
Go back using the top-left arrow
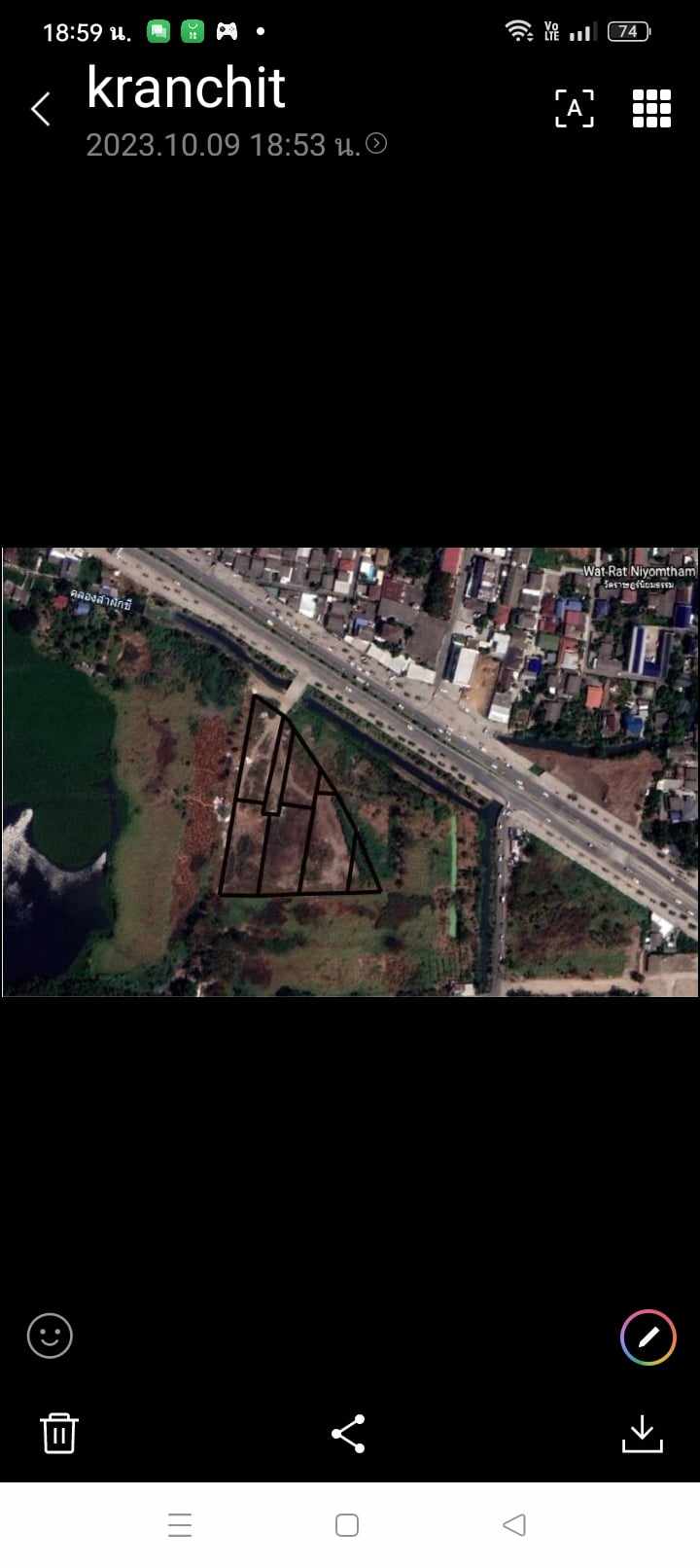point(41,109)
